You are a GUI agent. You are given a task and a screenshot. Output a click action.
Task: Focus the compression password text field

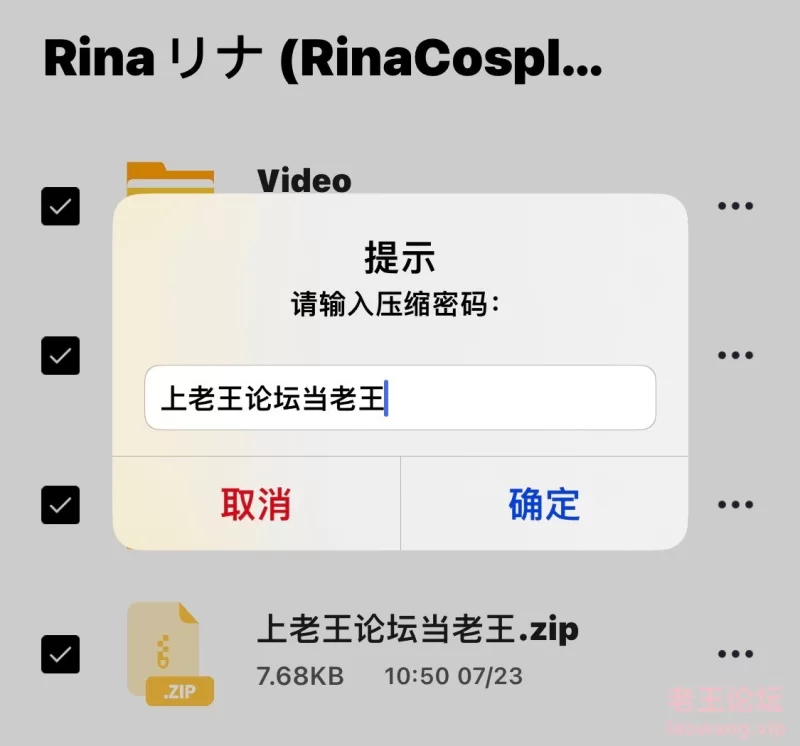[x=400, y=399]
